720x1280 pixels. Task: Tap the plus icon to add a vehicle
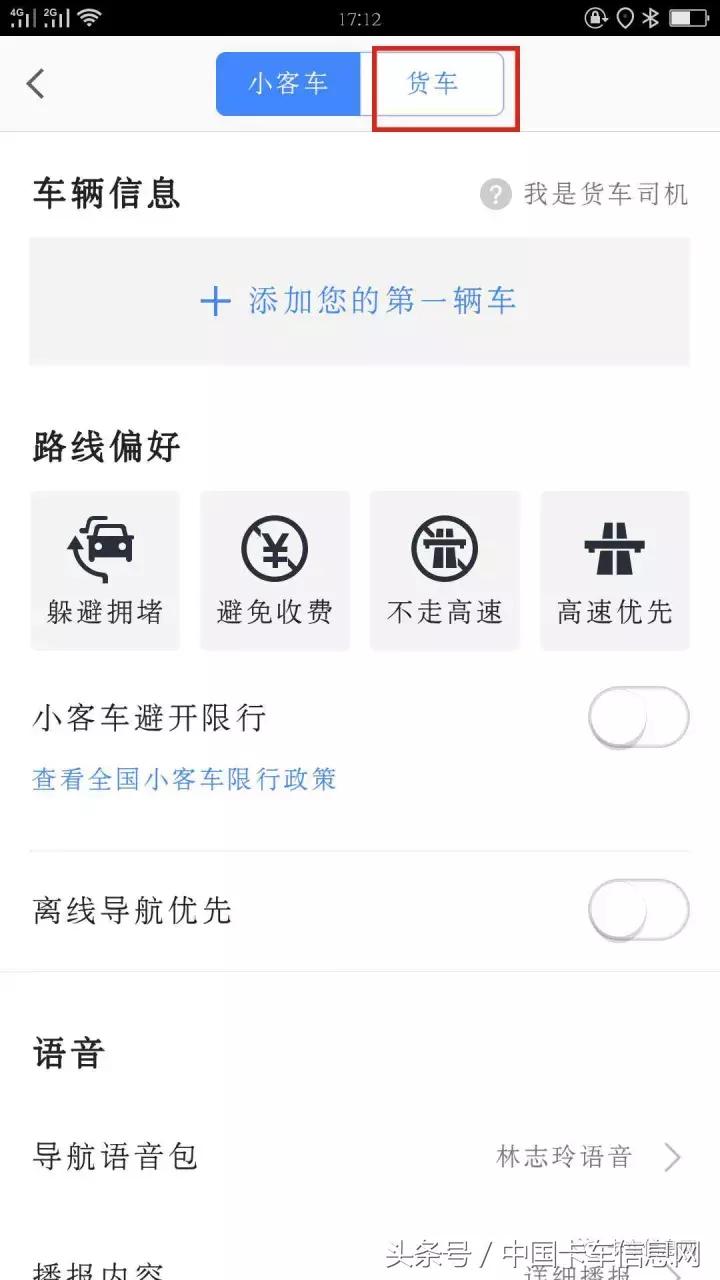click(216, 300)
